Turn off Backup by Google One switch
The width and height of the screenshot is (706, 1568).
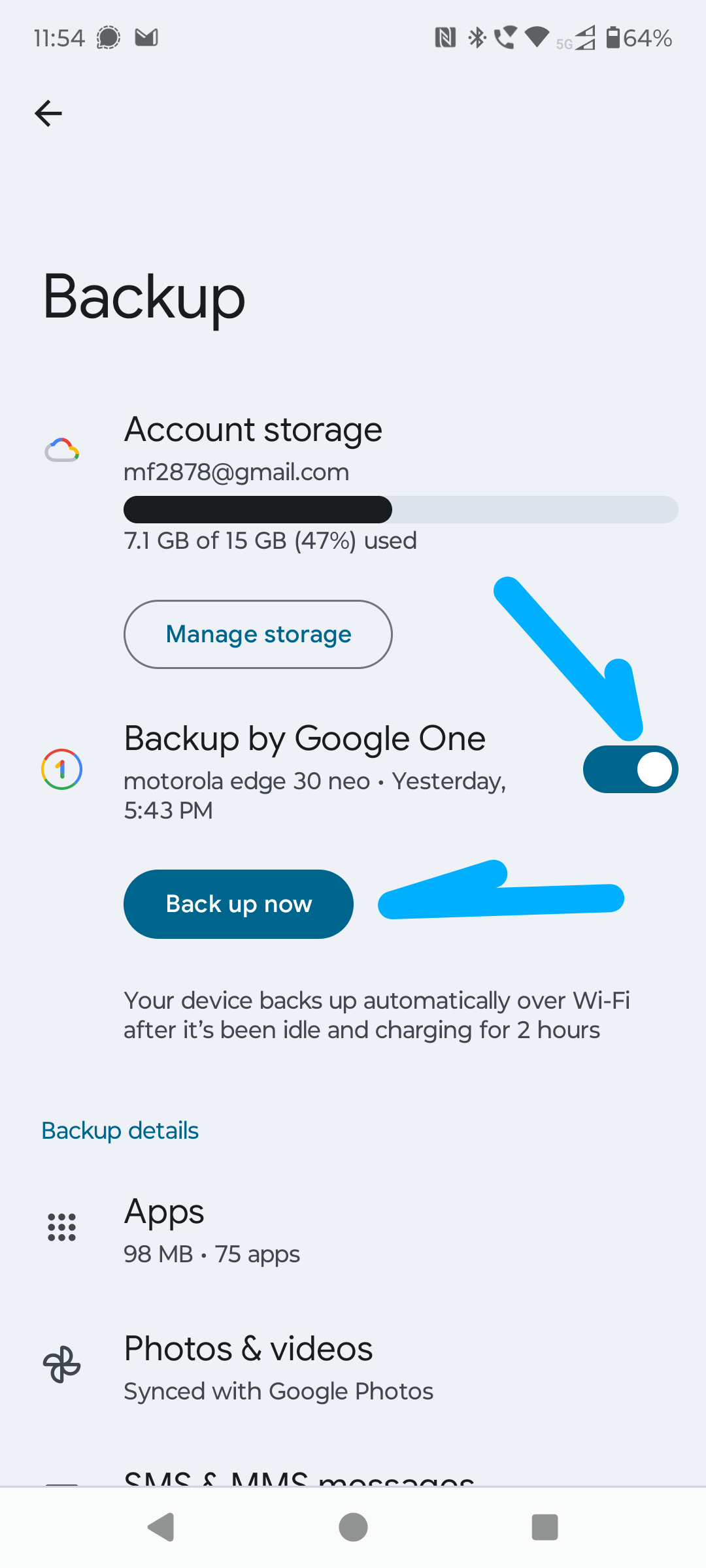coord(630,770)
